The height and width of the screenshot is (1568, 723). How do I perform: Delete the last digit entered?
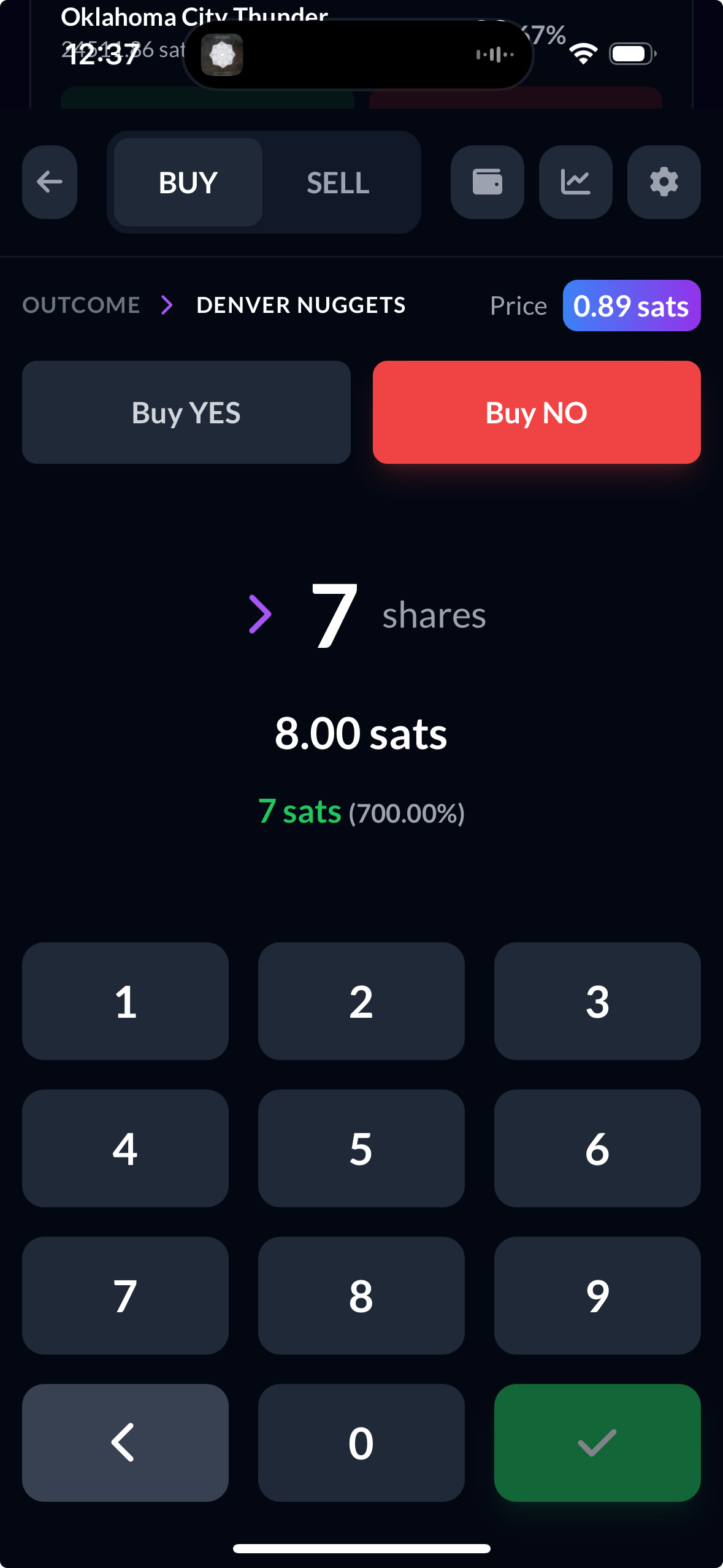125,1443
